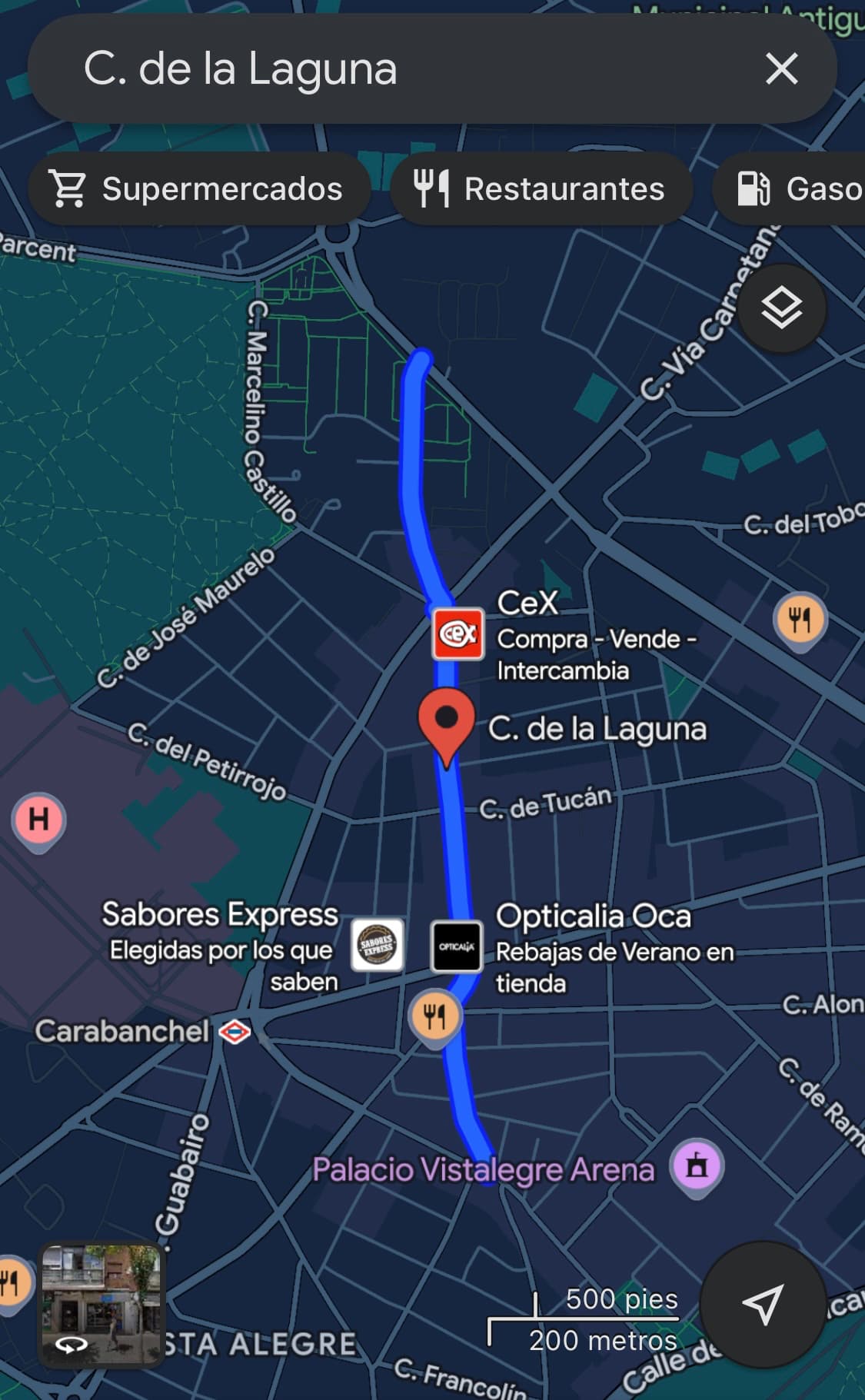Filter by Restaurantes
The height and width of the screenshot is (1400, 865).
pyautogui.click(x=540, y=189)
